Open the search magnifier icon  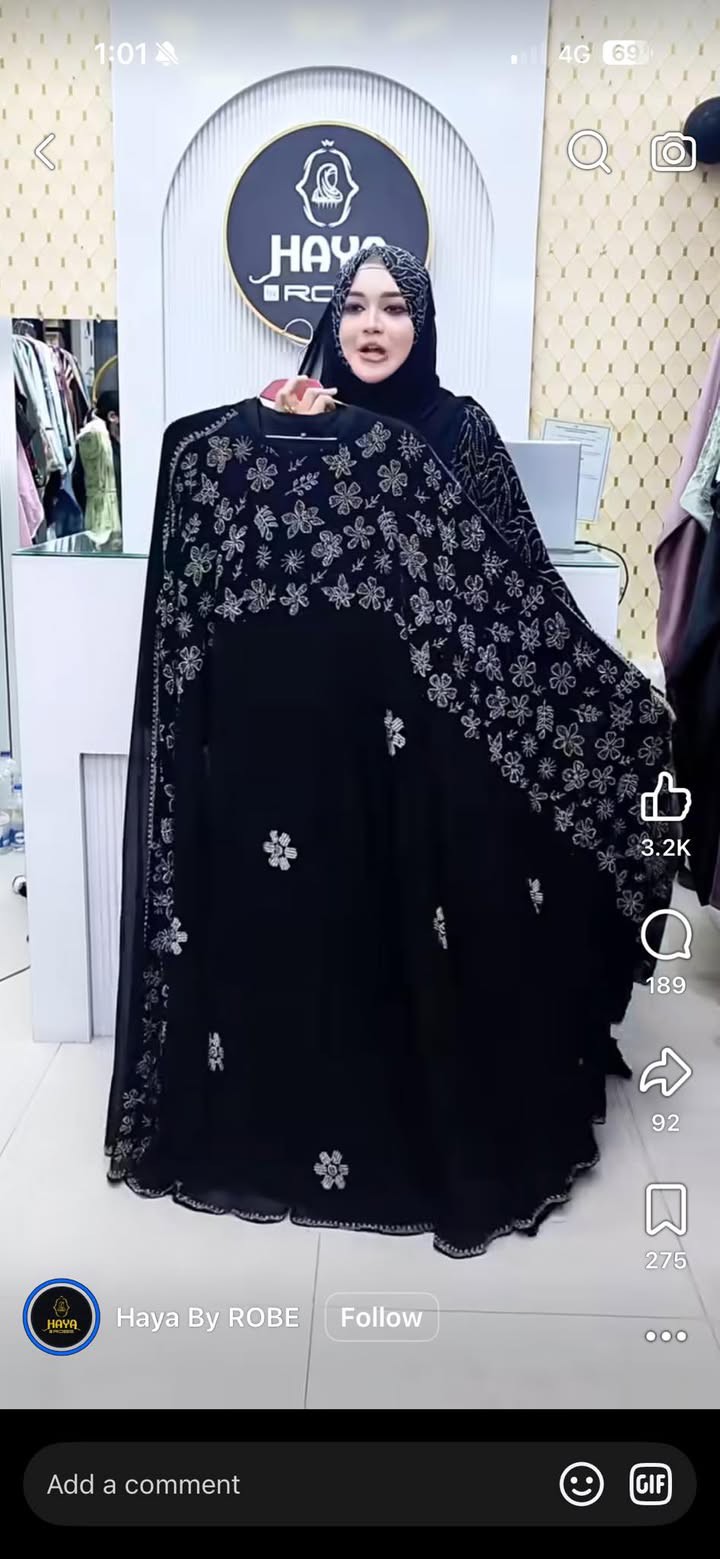tap(588, 152)
